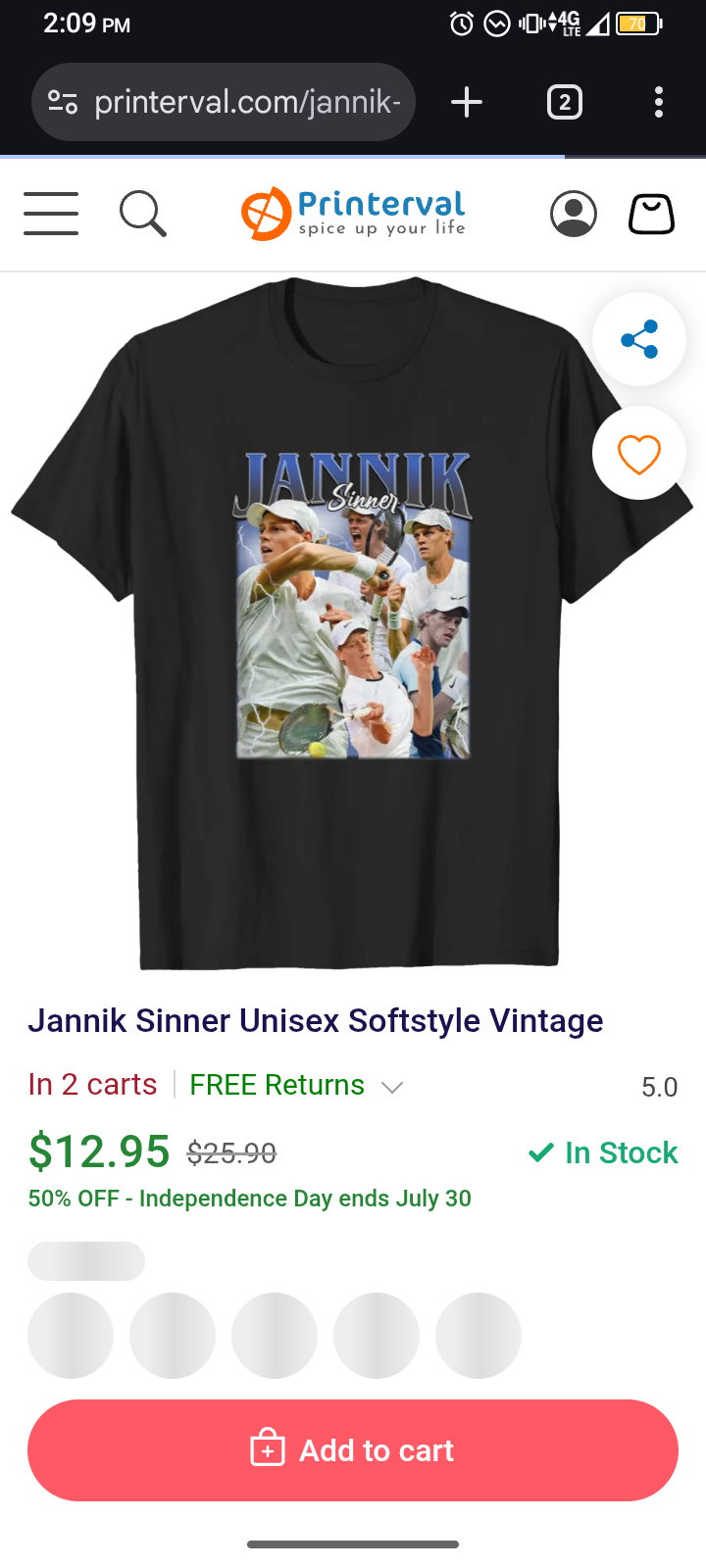
Task: Open a new browser tab
Action: [x=467, y=102]
